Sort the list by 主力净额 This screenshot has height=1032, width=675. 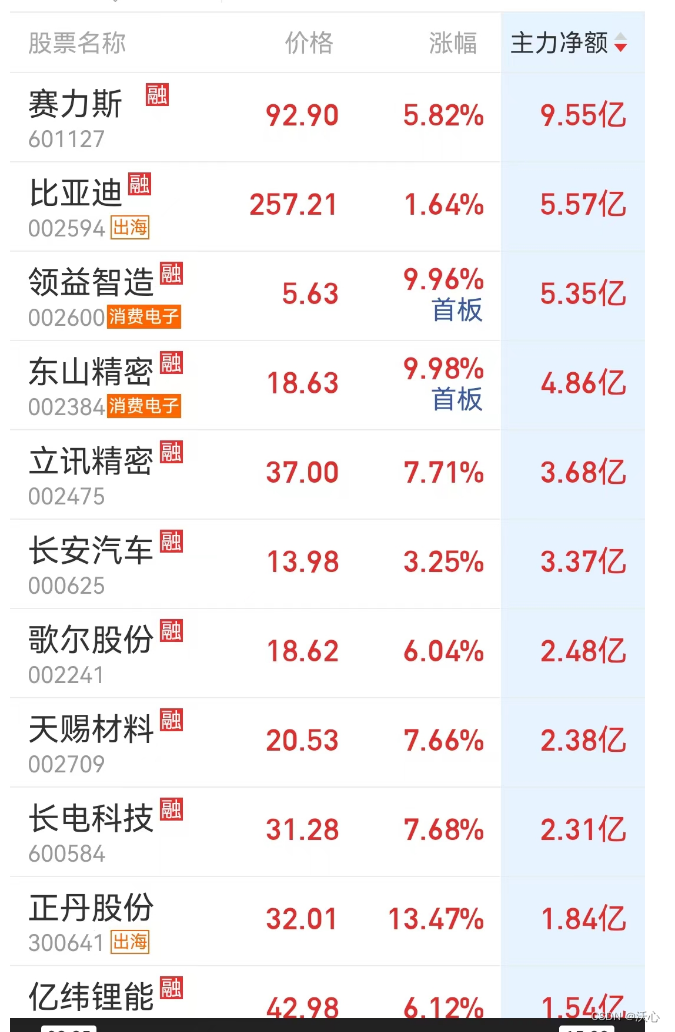point(568,43)
